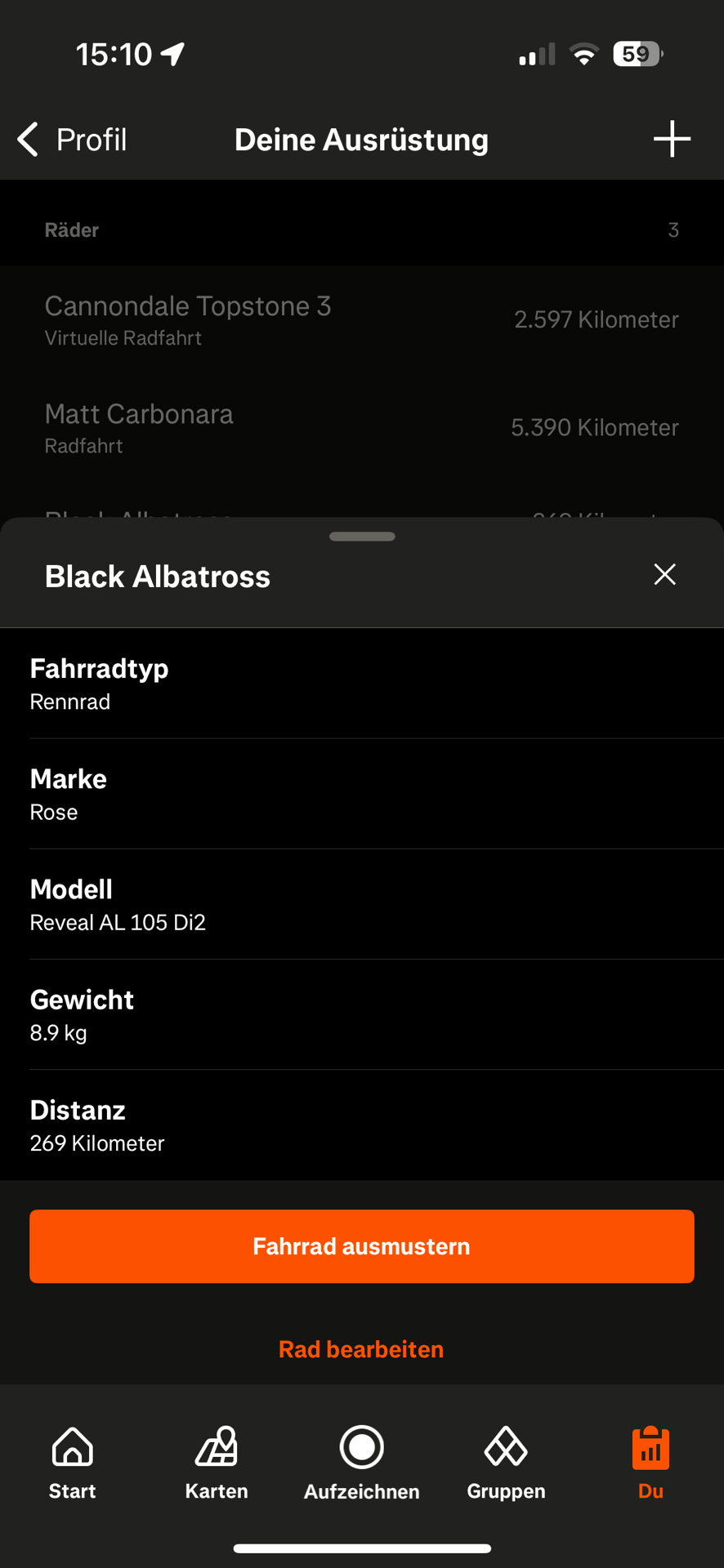This screenshot has height=1568, width=724.
Task: Add new equipment with the plus icon
Action: point(672,139)
